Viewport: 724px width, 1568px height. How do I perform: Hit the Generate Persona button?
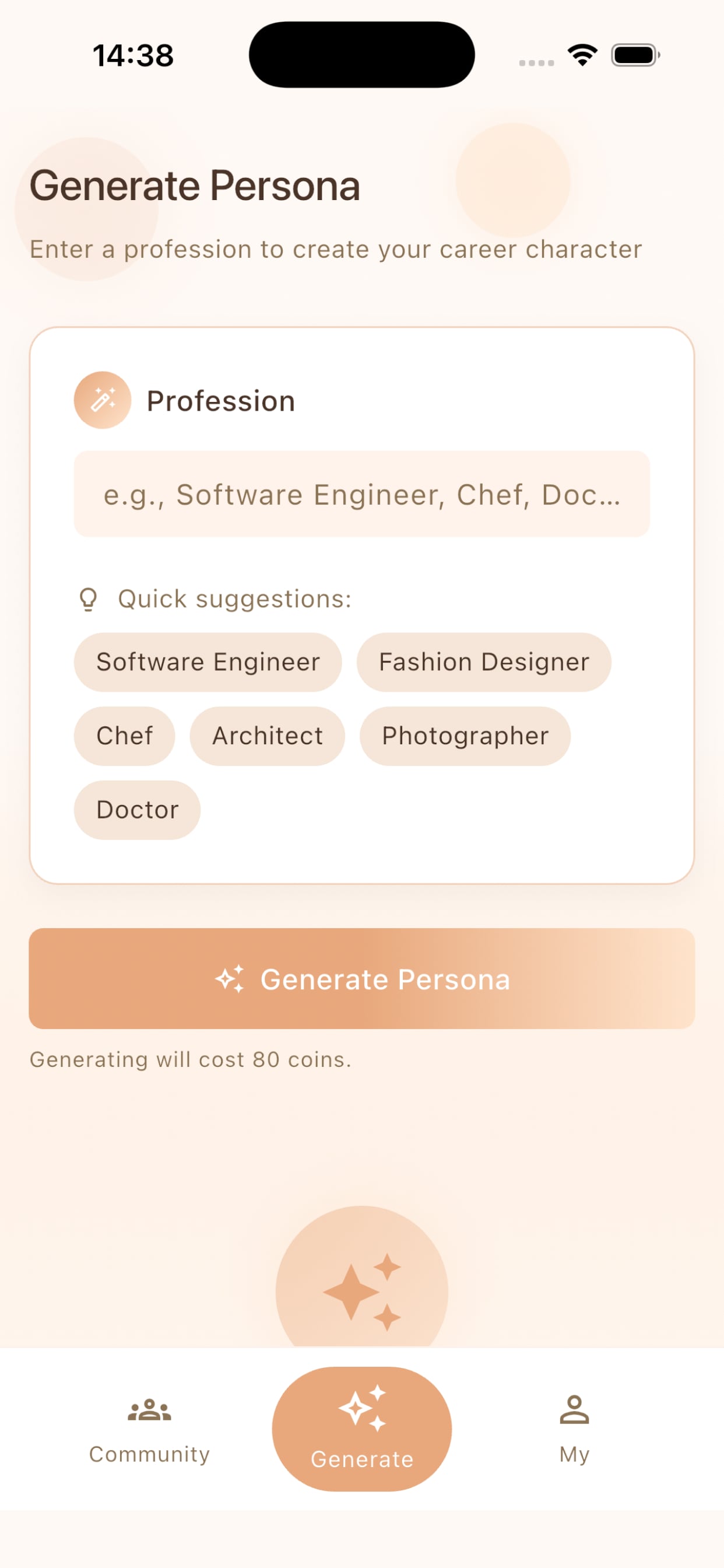coord(361,979)
